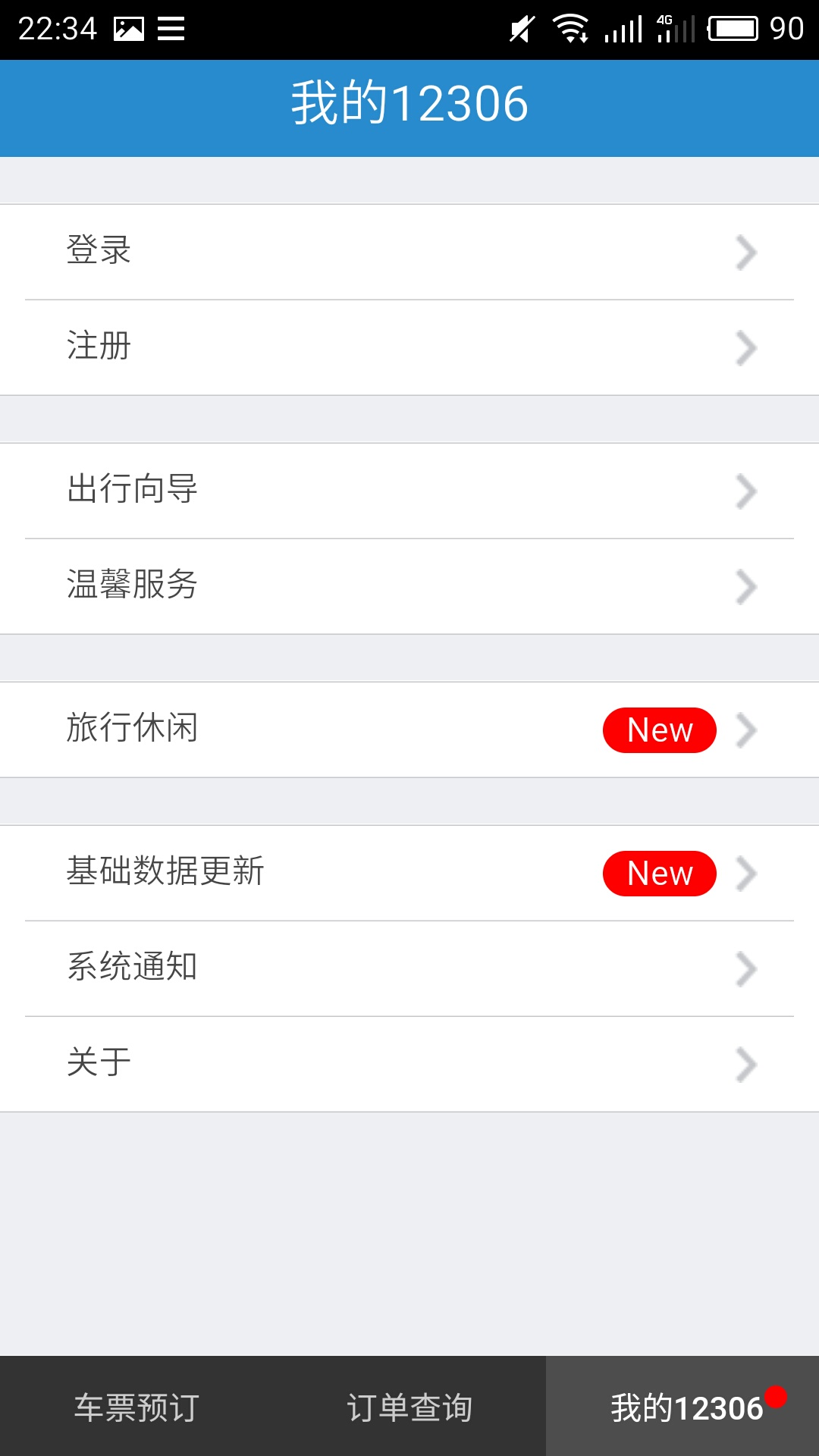The image size is (819, 1456).
Task: Switch to the 车票预订 tab
Action: (x=136, y=1406)
